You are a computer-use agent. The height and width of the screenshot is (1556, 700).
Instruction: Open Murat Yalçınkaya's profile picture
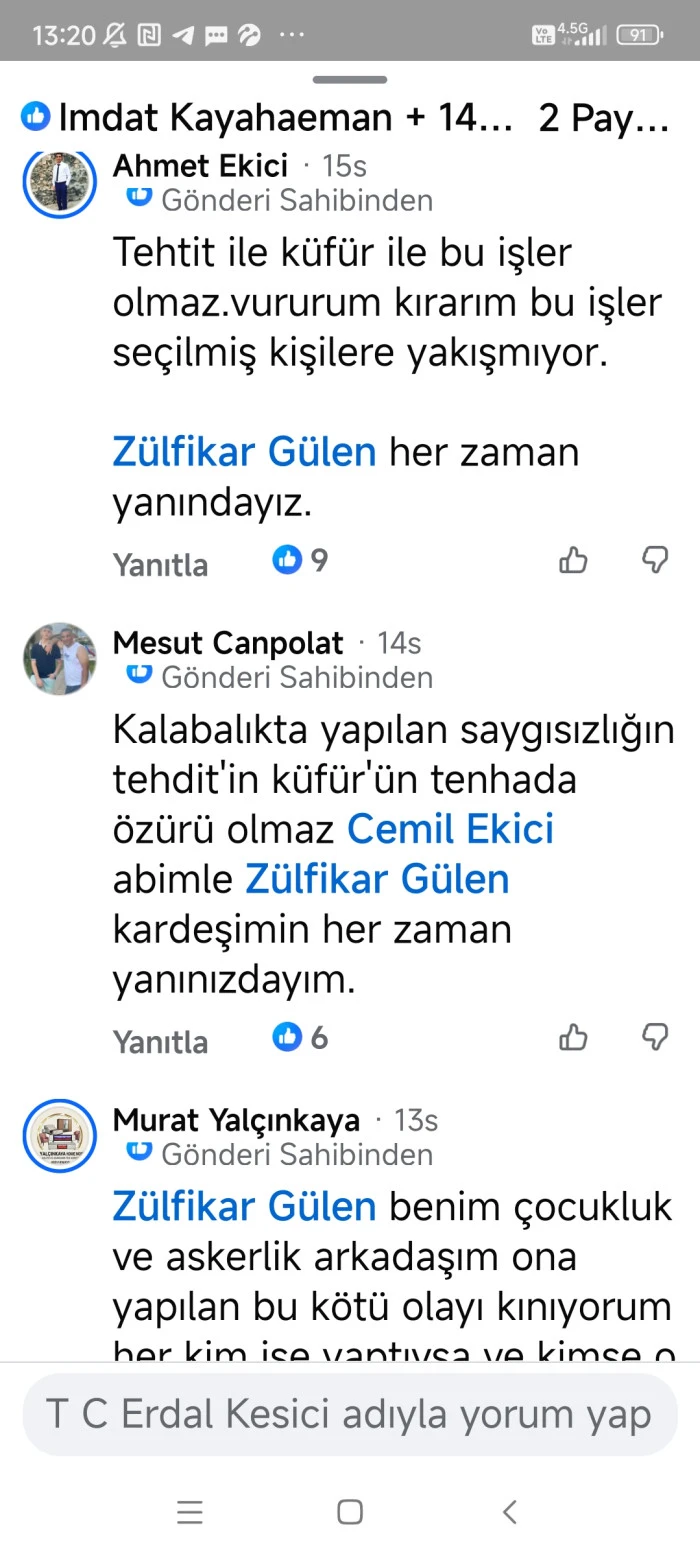point(59,1136)
